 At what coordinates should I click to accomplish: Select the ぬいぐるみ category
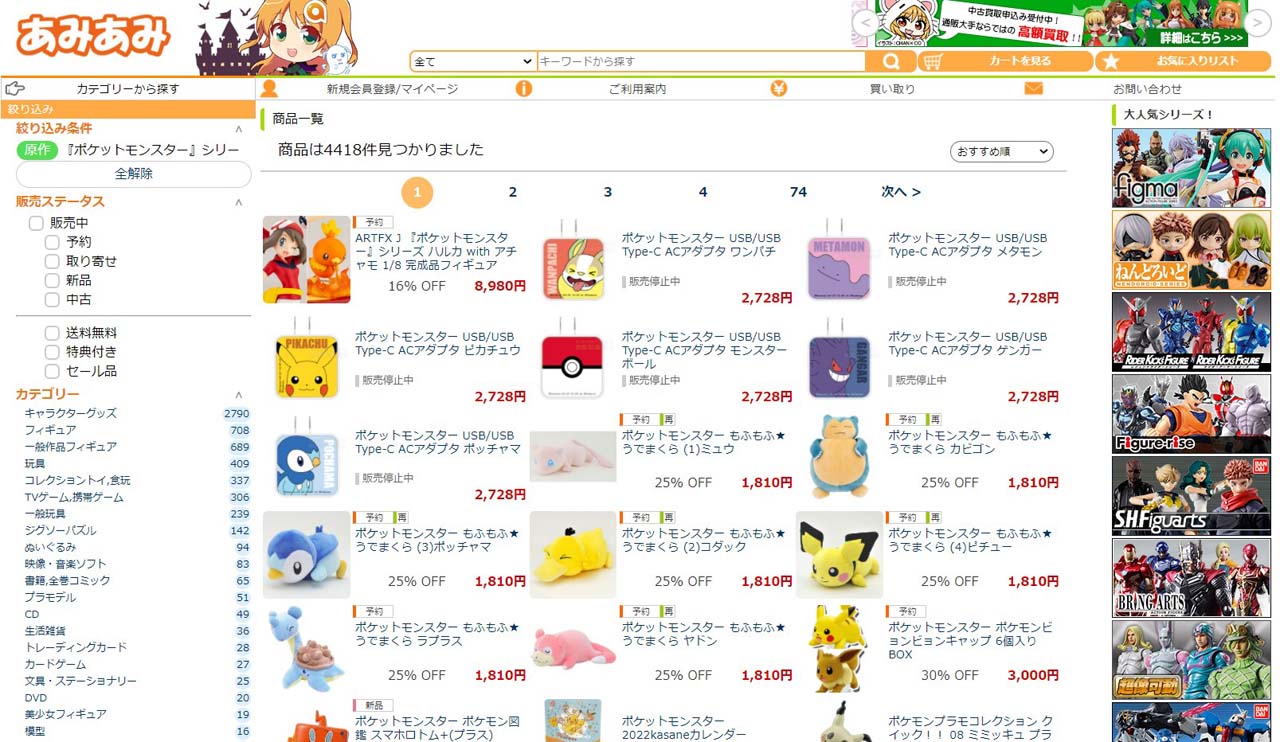[x=50, y=547]
